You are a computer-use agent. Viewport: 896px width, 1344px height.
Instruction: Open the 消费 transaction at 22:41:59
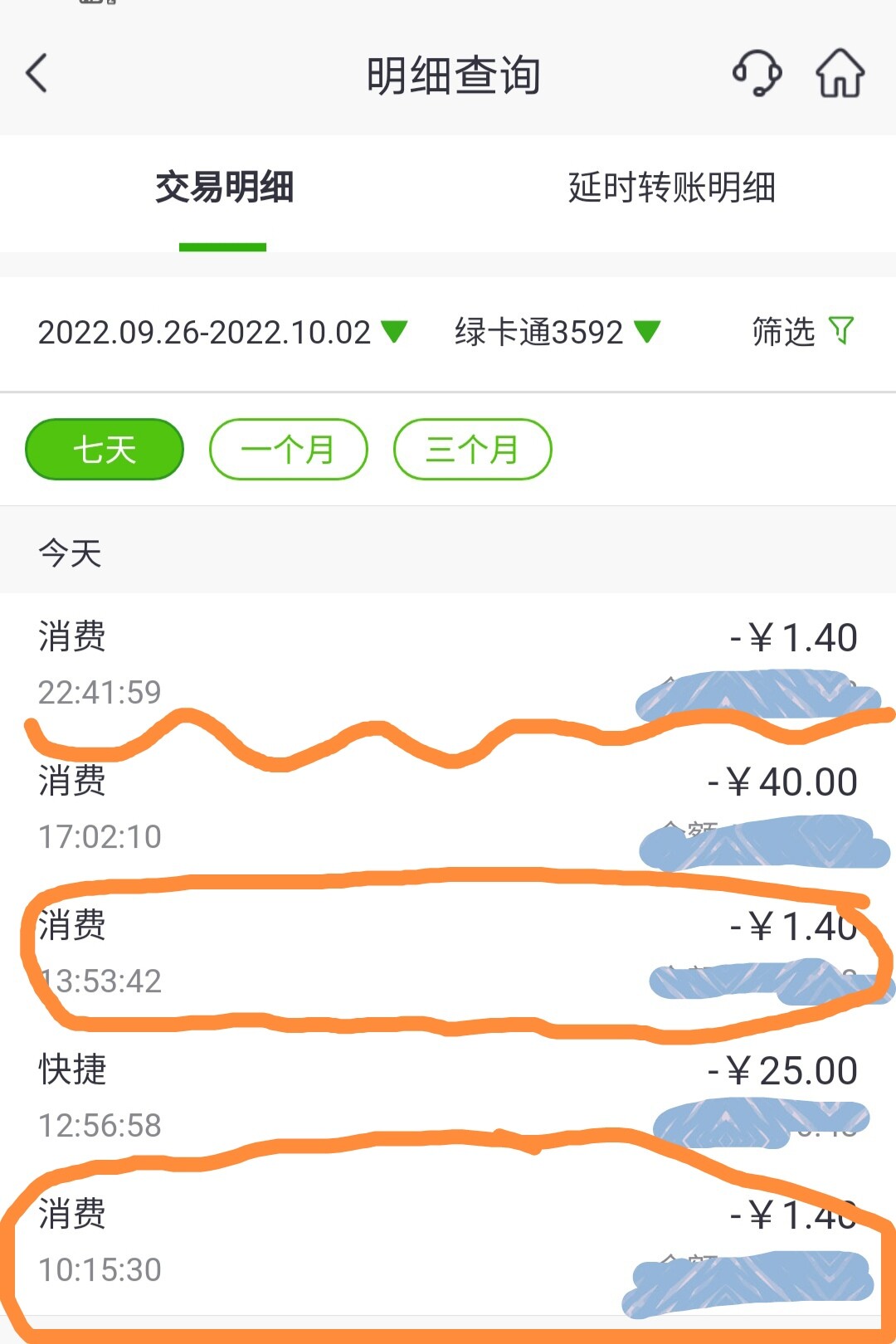coord(448,664)
